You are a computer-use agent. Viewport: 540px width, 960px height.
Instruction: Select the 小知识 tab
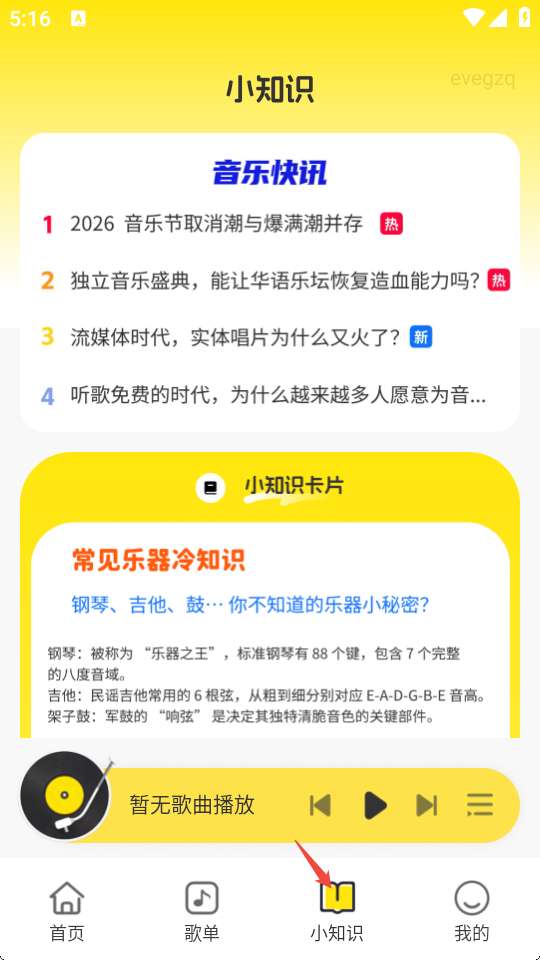tap(337, 911)
